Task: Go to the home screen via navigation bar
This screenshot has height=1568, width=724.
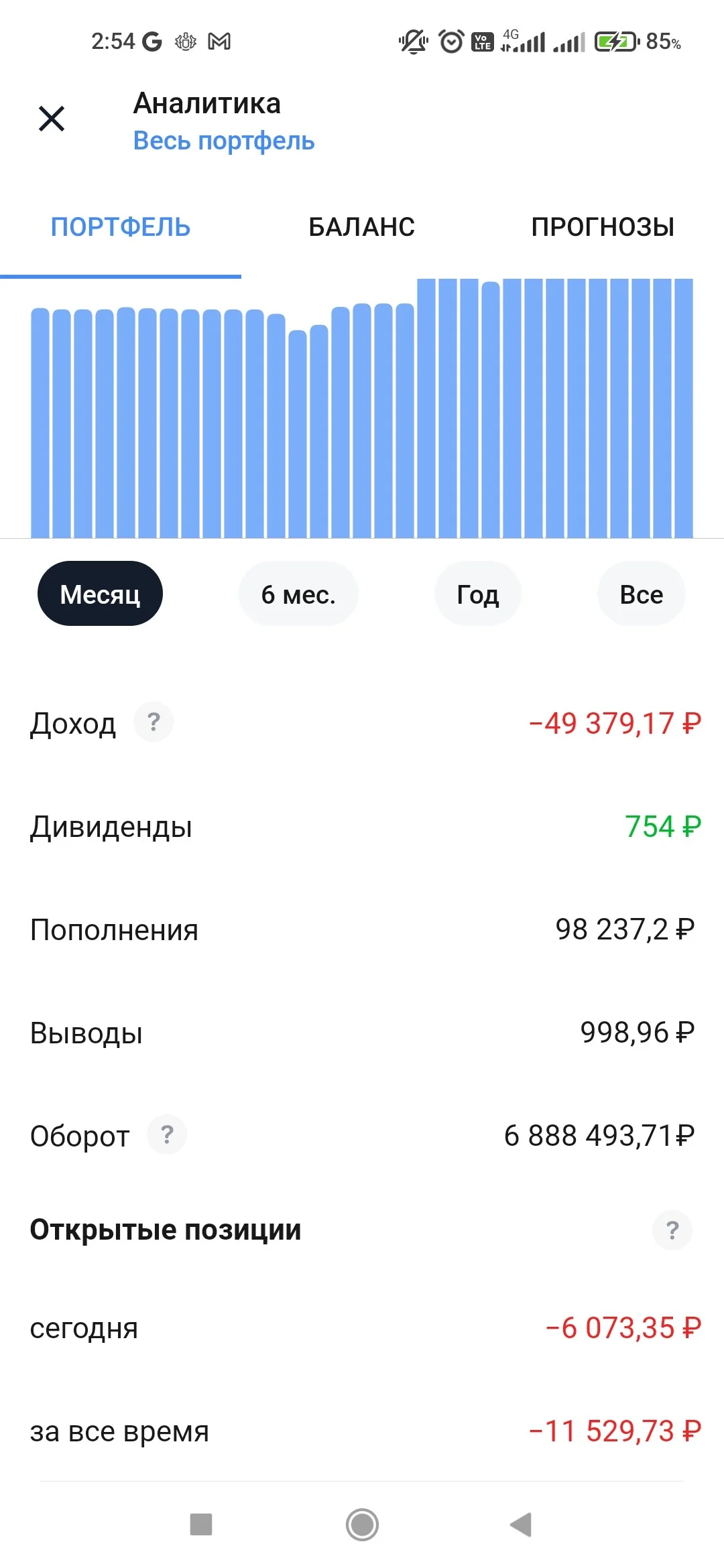Action: click(x=362, y=1524)
